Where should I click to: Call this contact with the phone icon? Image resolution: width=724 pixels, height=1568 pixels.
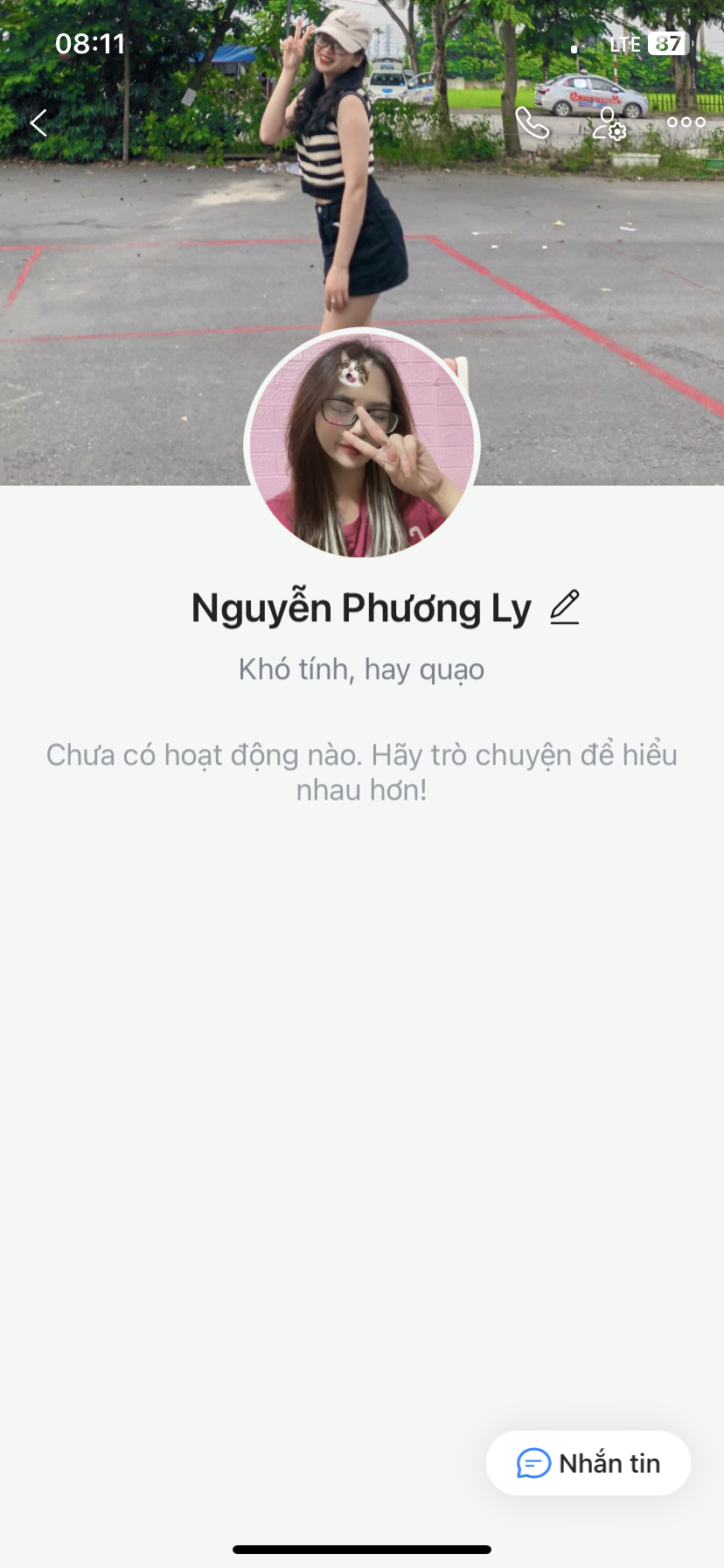(532, 123)
